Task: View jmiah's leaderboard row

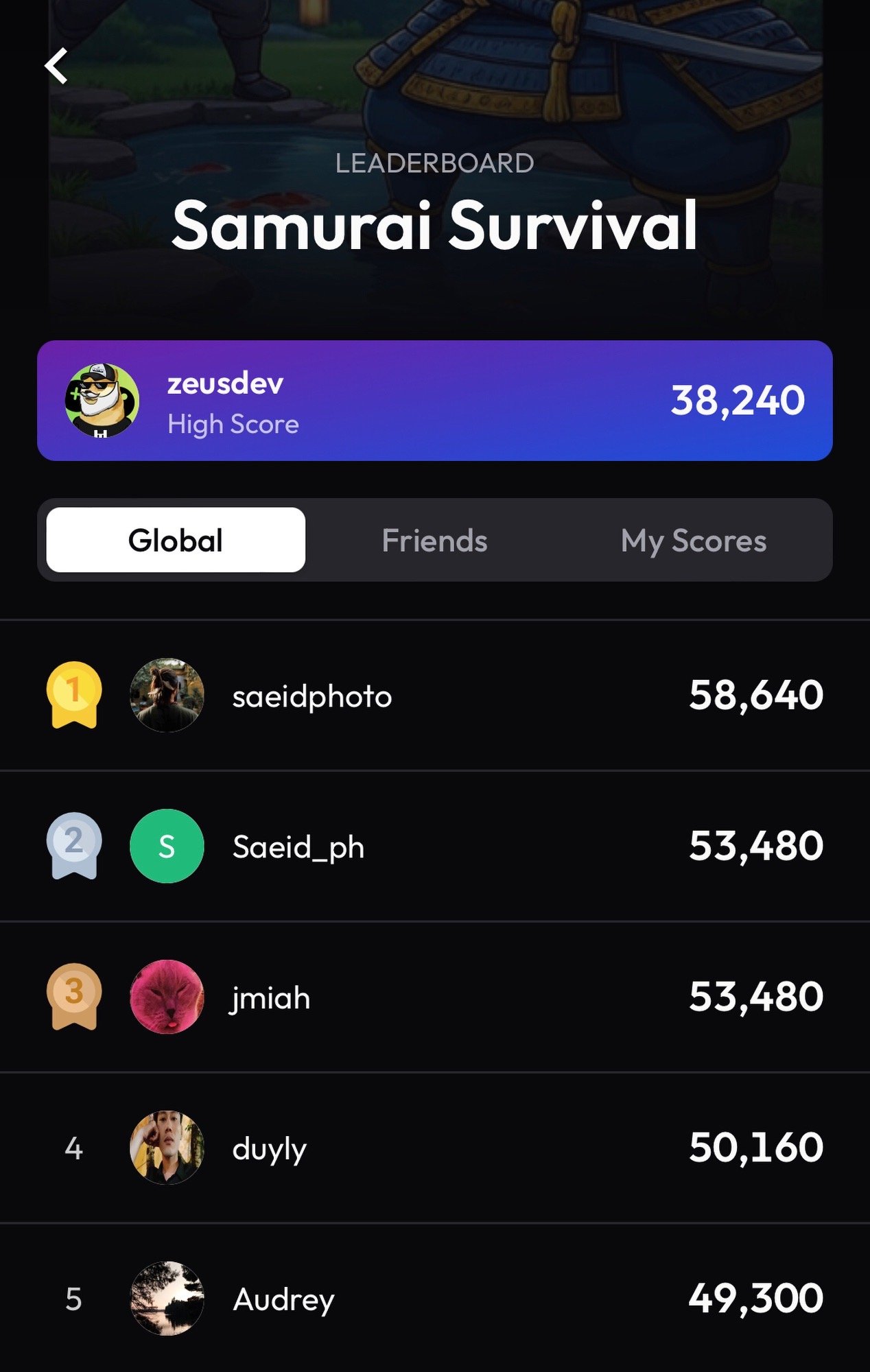Action: coord(434,997)
